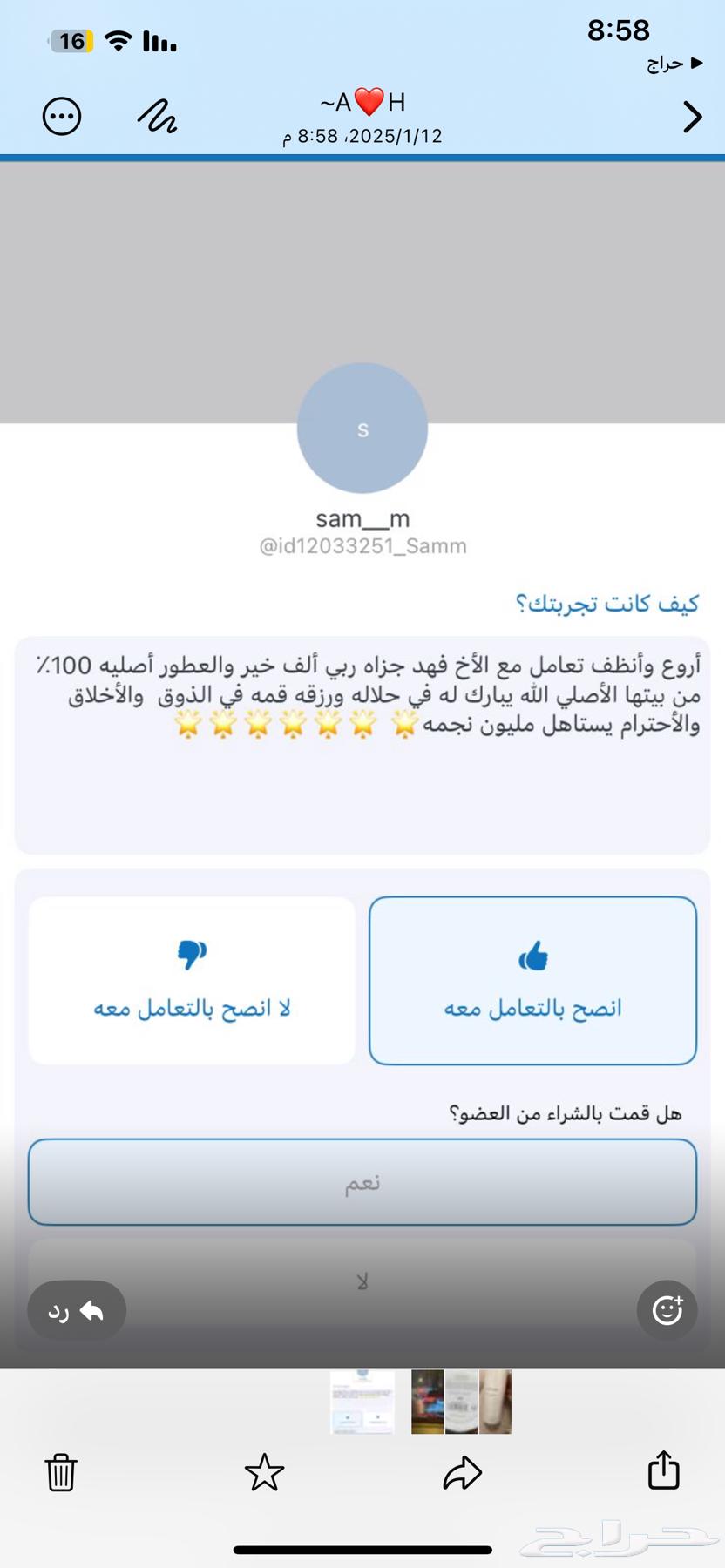Select the white bottle label thumbnail
The height and width of the screenshot is (1568, 725).
[x=461, y=1402]
